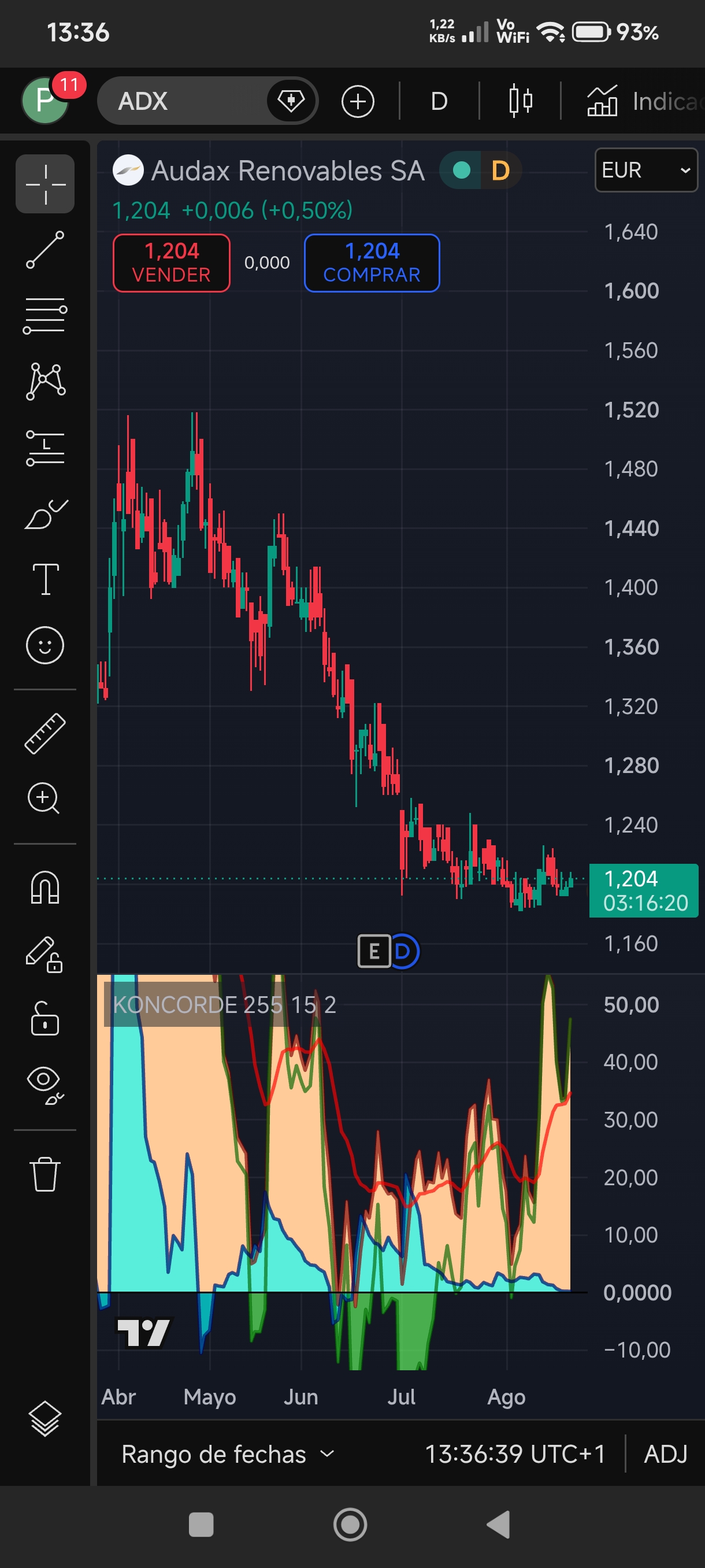This screenshot has width=705, height=1568.
Task: Toggle drawings visibility with the eye icon
Action: point(45,1085)
